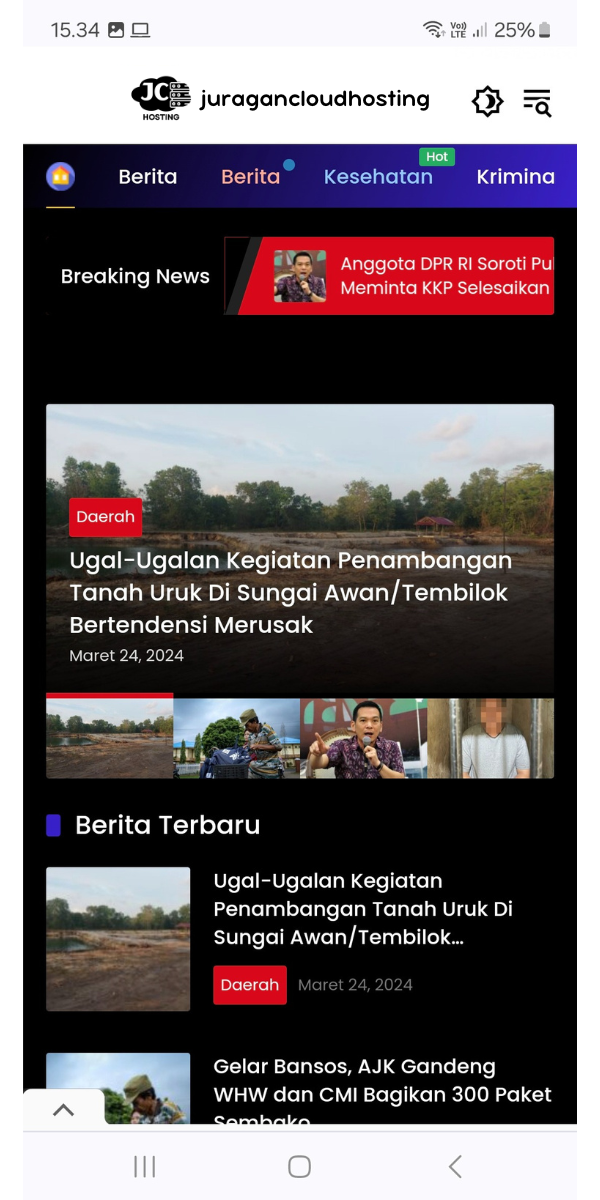Tap the Daerah tag under Berita Terbaru
Screen dimensions: 600x1200
click(x=249, y=985)
